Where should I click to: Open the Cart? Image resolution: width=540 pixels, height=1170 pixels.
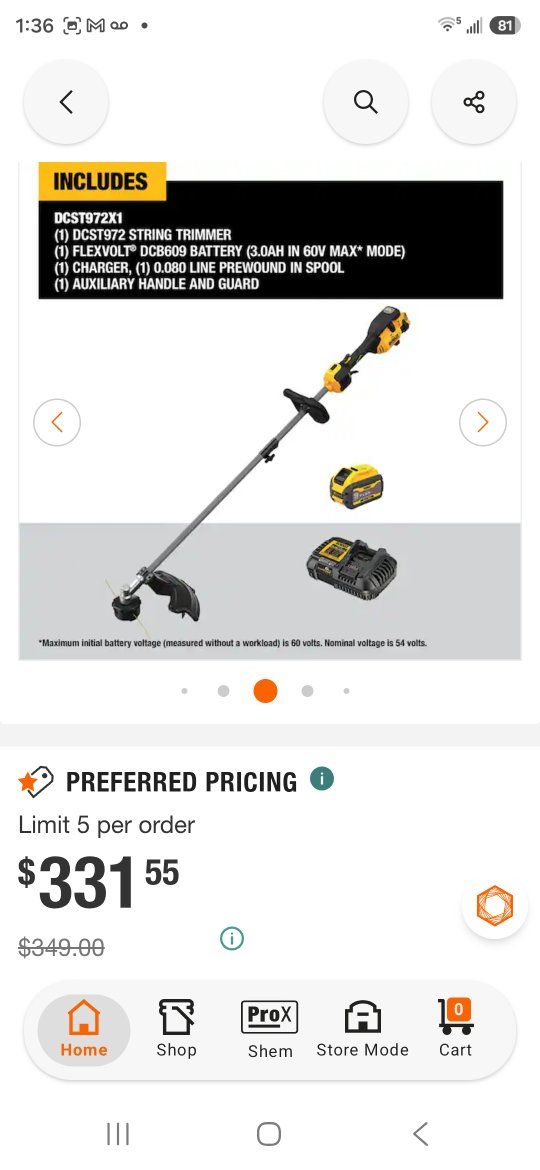click(x=455, y=1029)
